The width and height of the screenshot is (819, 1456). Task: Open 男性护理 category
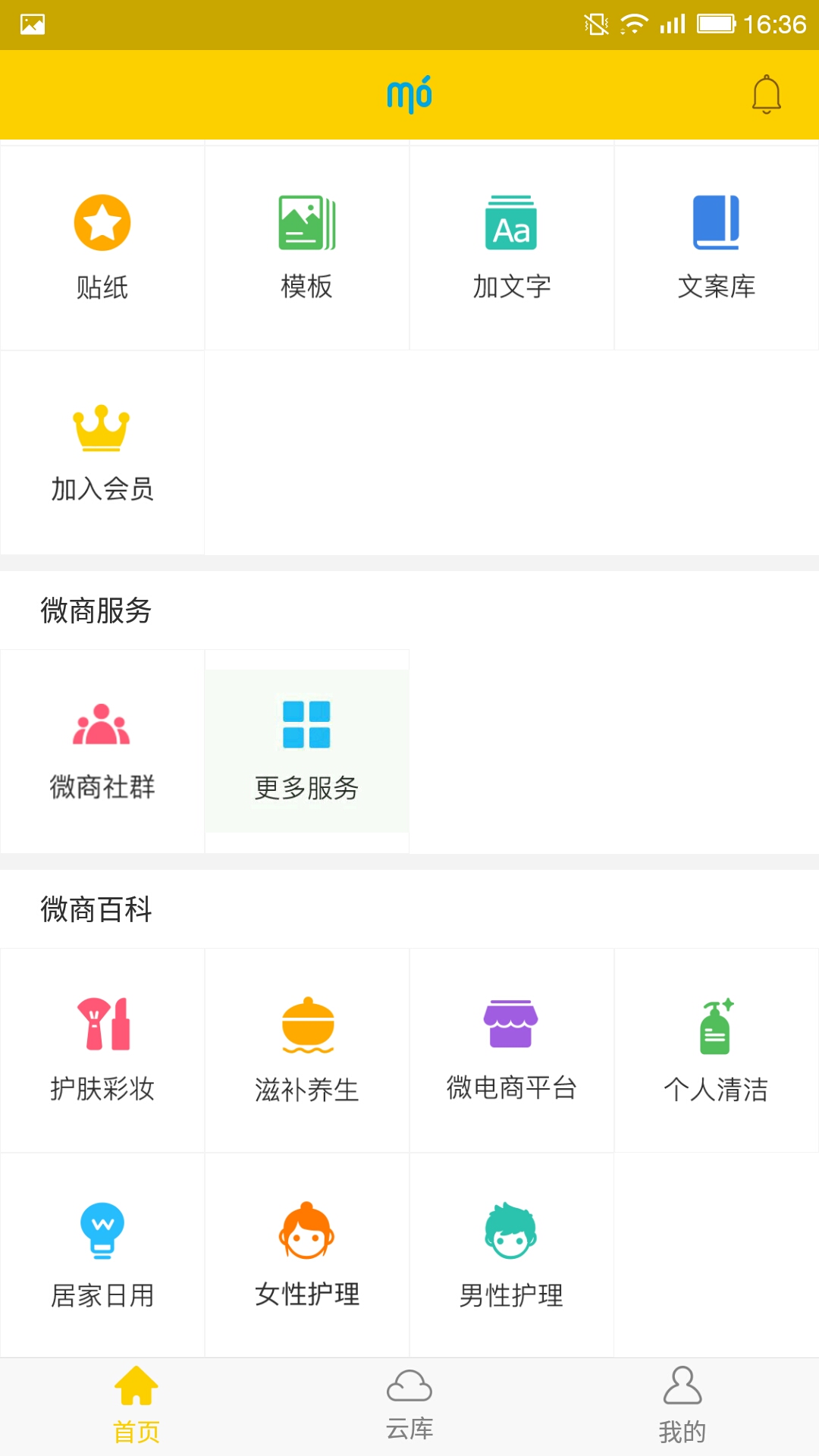pos(512,1255)
